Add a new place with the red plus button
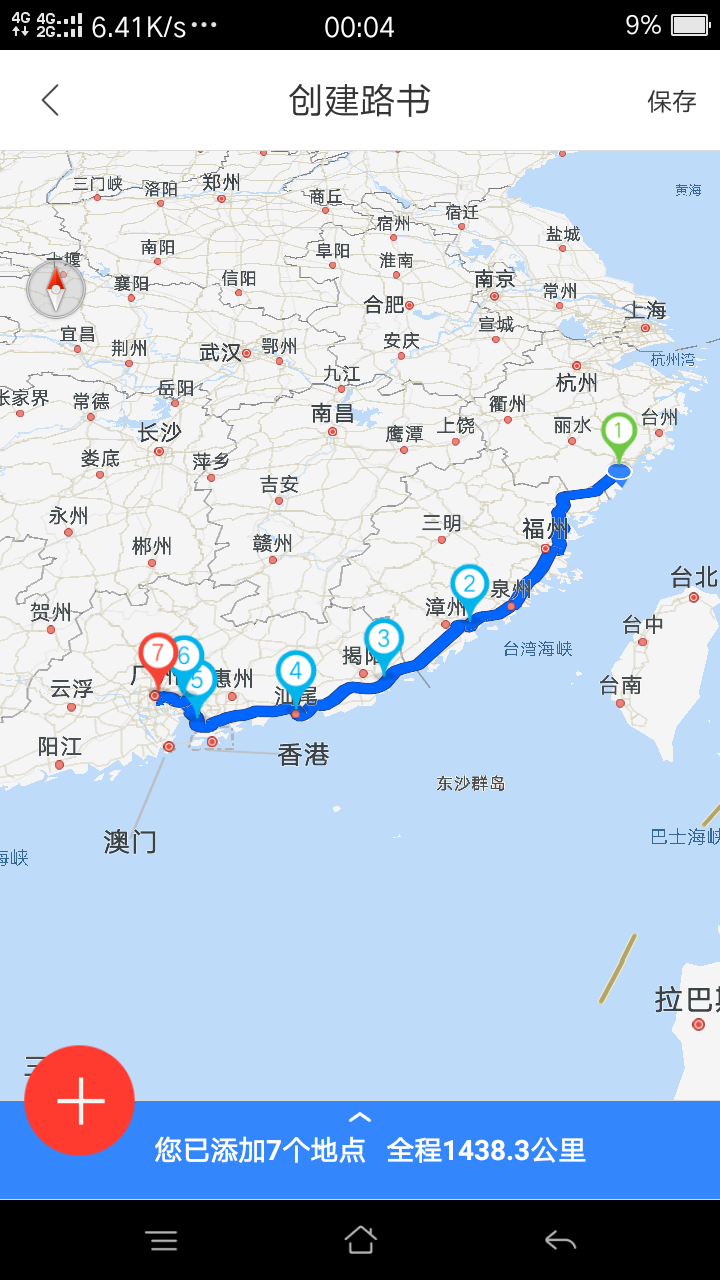The image size is (720, 1280). pos(80,1100)
